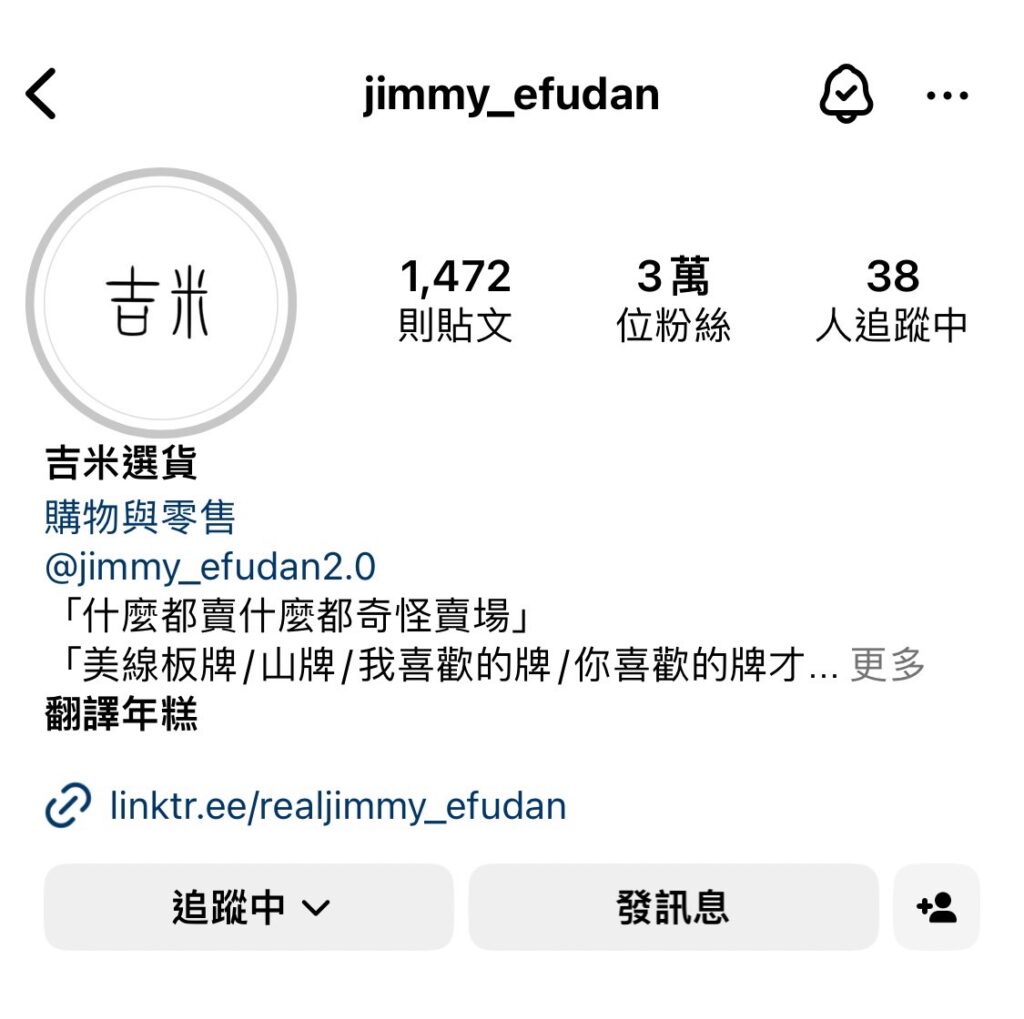Image resolution: width=1024 pixels, height=1019 pixels.
Task: Open the notification bell settings
Action: tap(846, 96)
